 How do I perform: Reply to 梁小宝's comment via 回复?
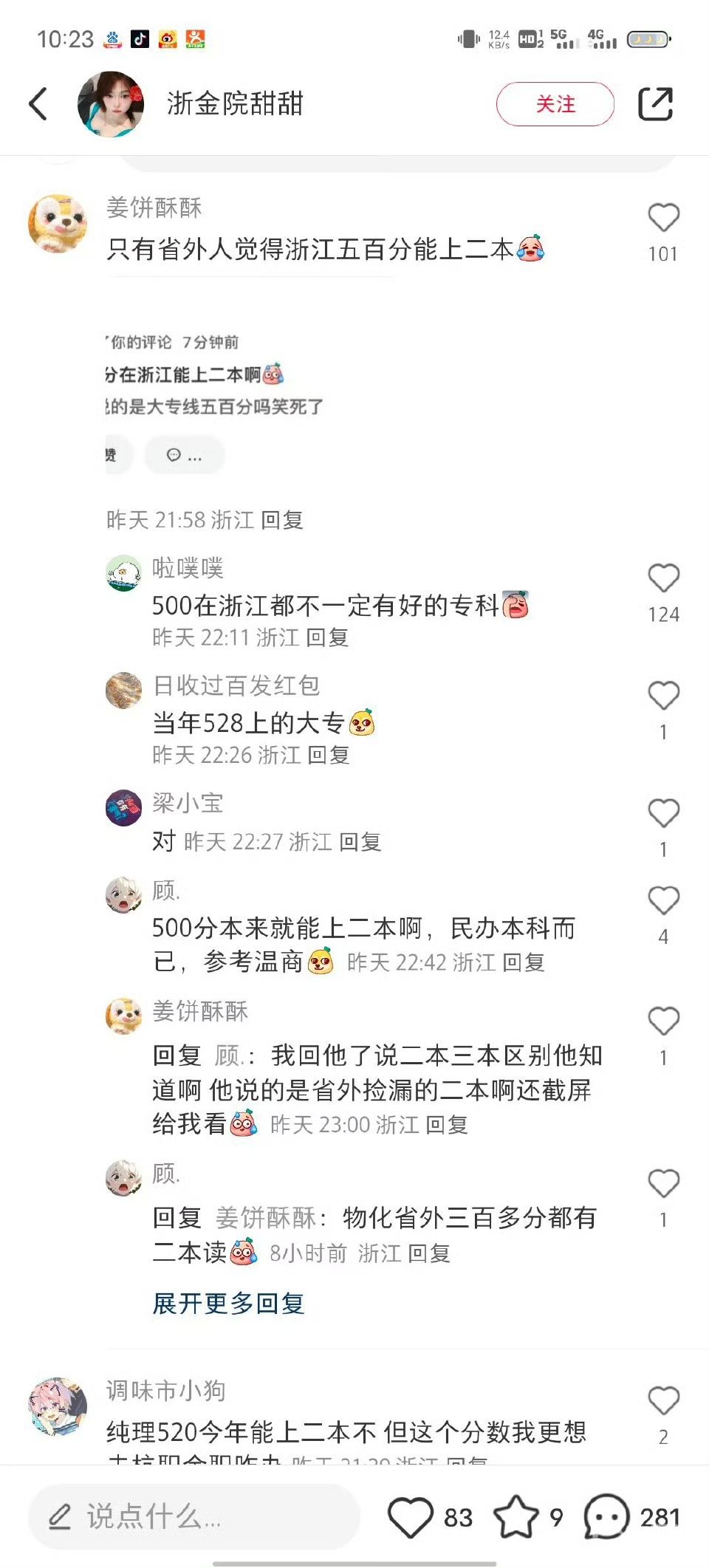point(360,842)
